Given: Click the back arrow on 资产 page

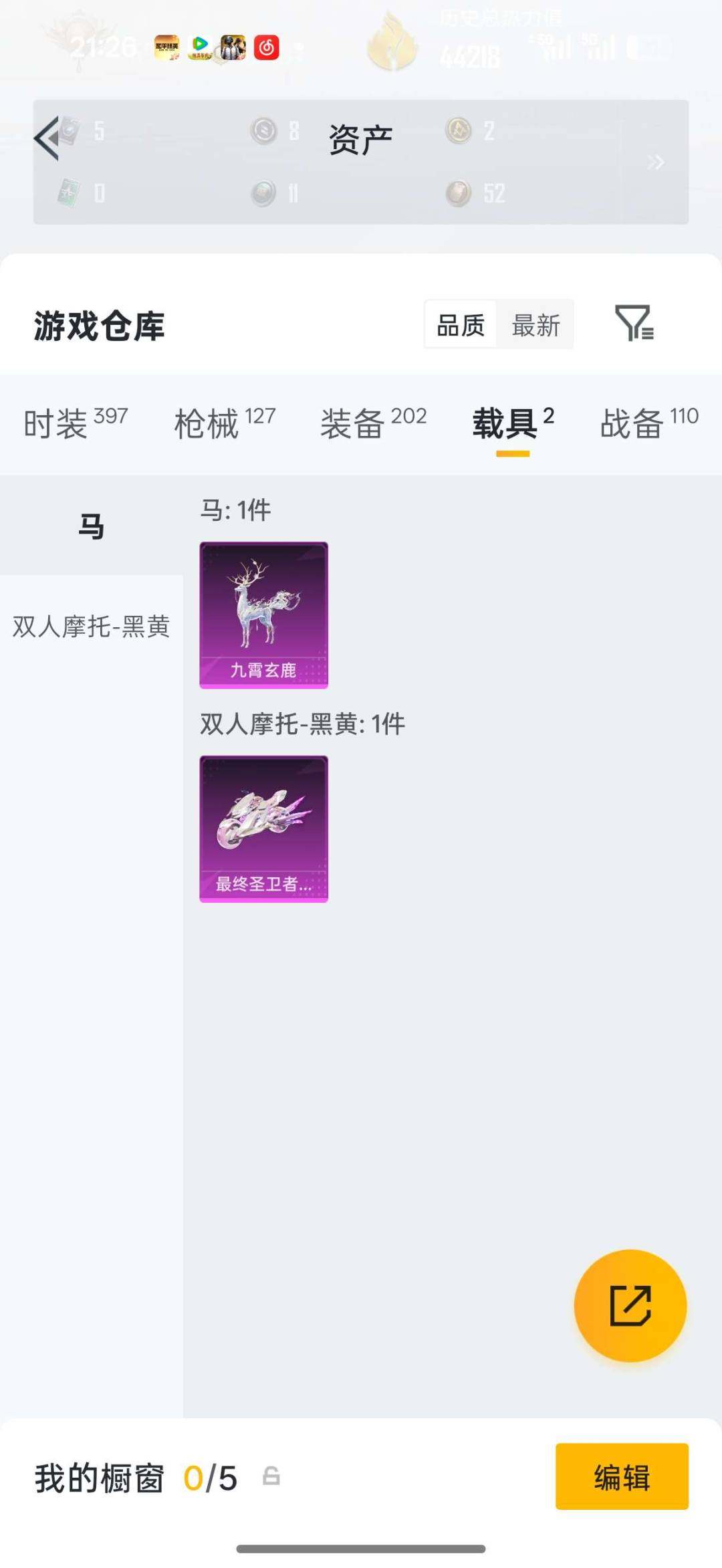Looking at the screenshot, I should point(47,138).
